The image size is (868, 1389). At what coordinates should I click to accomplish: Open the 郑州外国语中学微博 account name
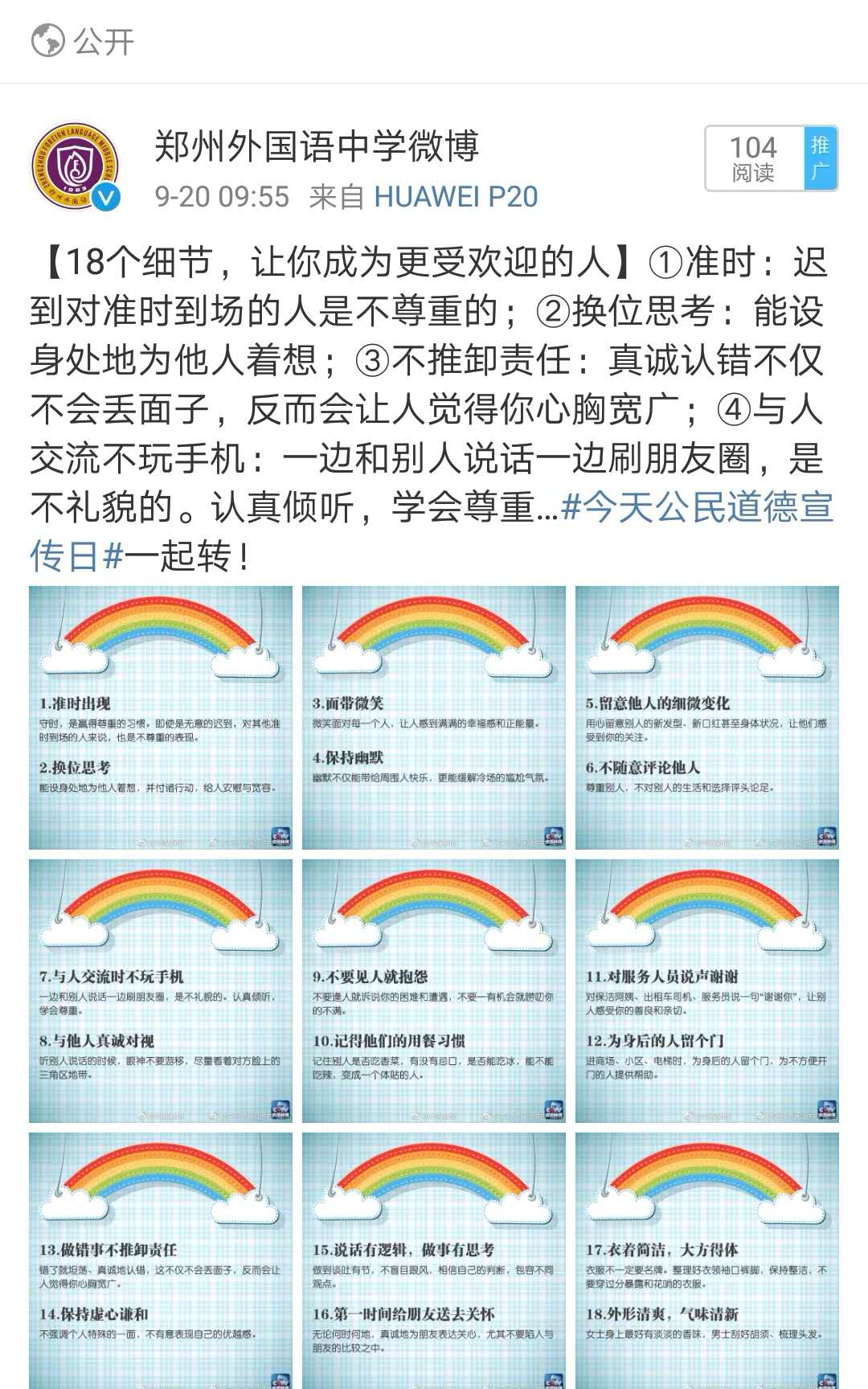point(317,146)
